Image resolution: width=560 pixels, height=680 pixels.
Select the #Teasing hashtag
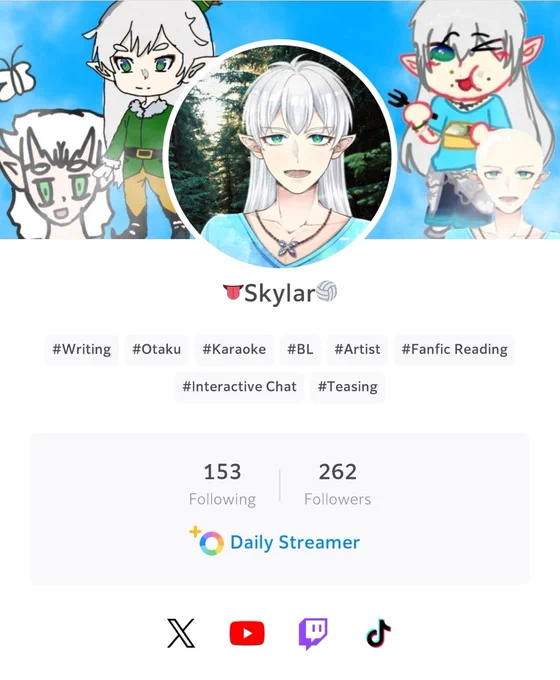tap(348, 387)
